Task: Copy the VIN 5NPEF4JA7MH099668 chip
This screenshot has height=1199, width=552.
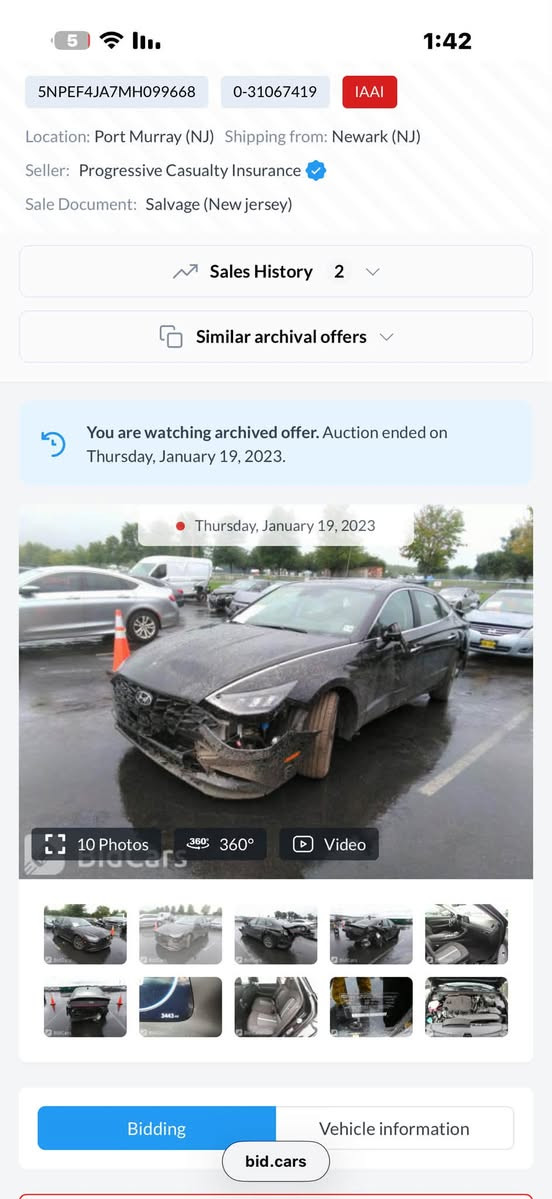Action: click(x=116, y=92)
